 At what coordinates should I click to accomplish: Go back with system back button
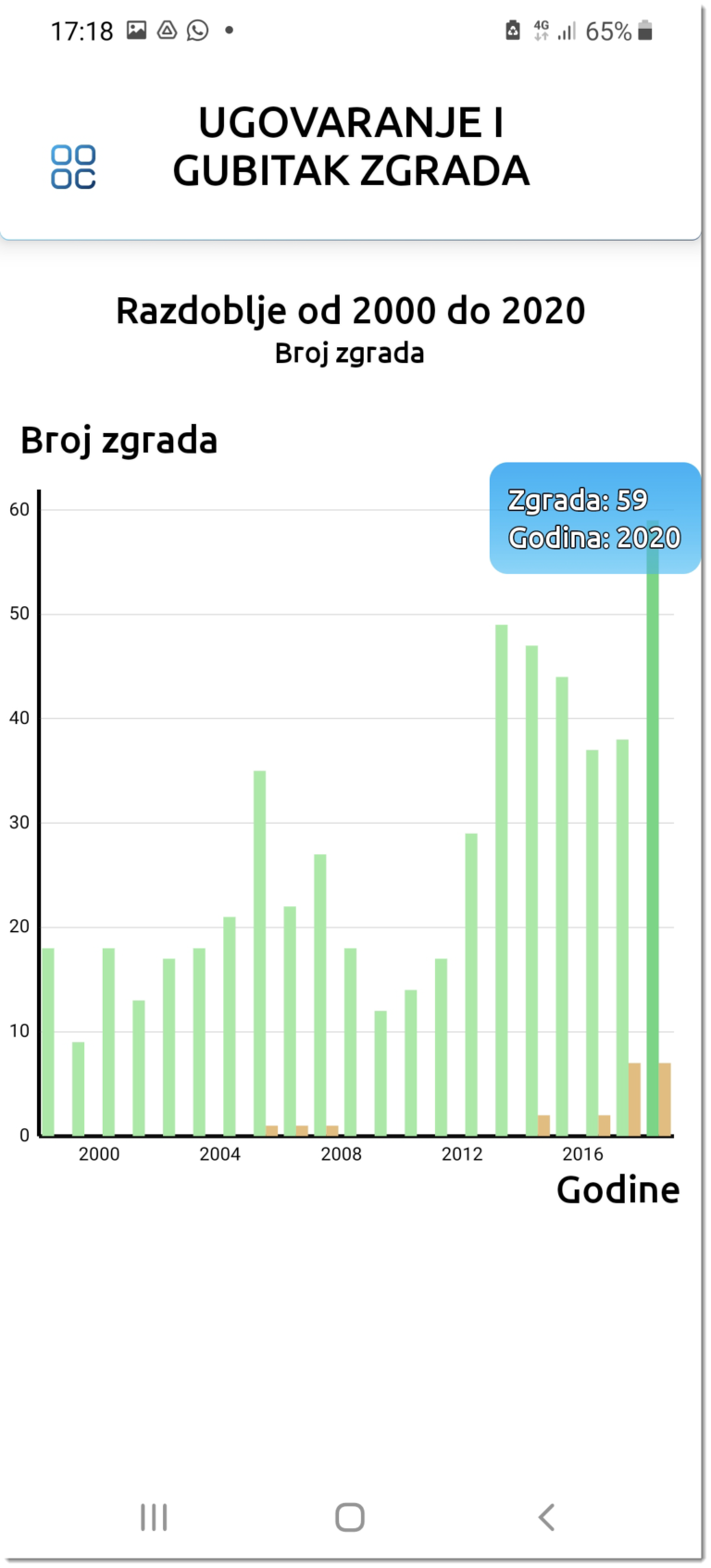(x=546, y=1517)
